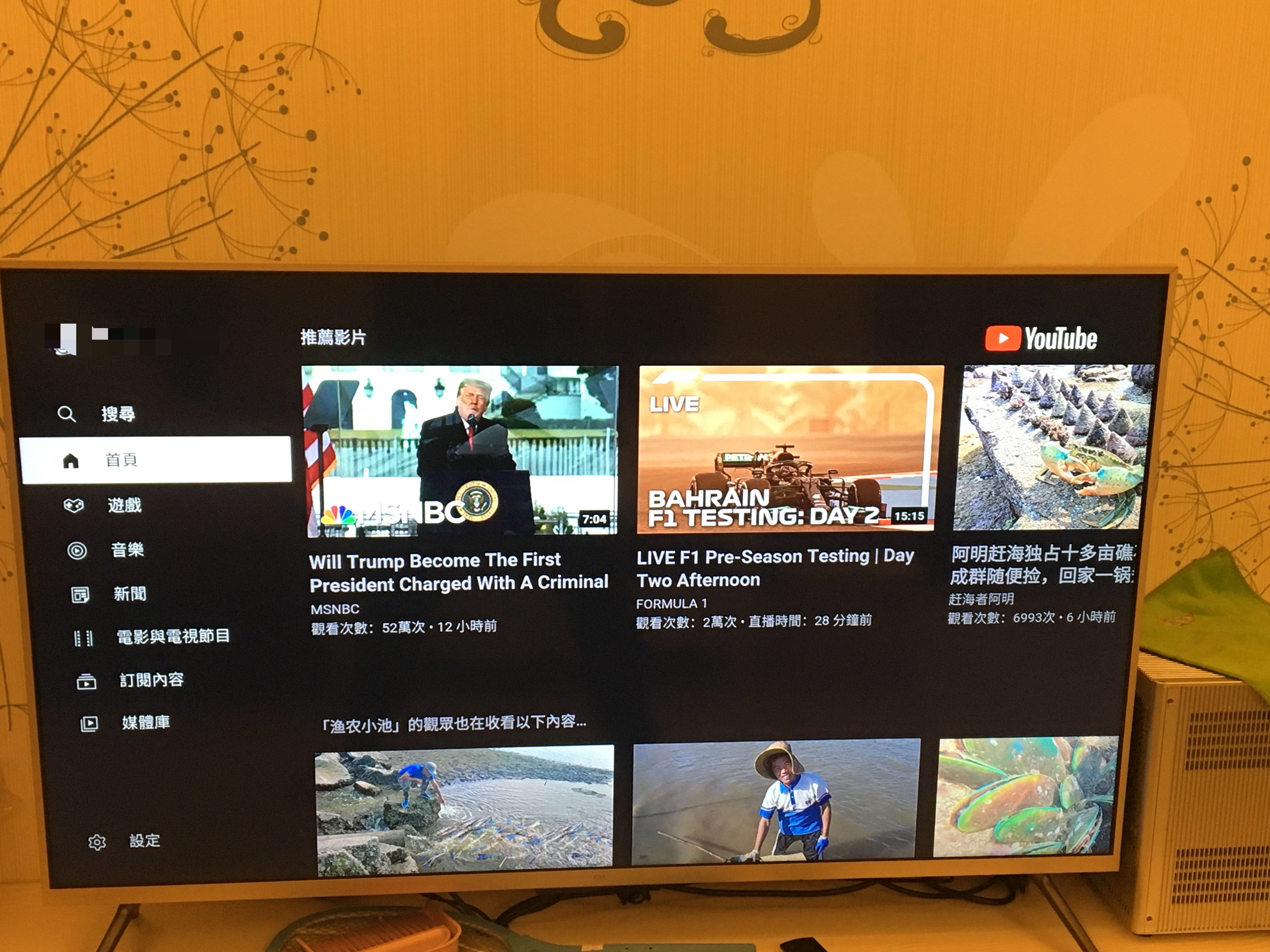
Task: Open the 媒體庫 library
Action: (145, 722)
